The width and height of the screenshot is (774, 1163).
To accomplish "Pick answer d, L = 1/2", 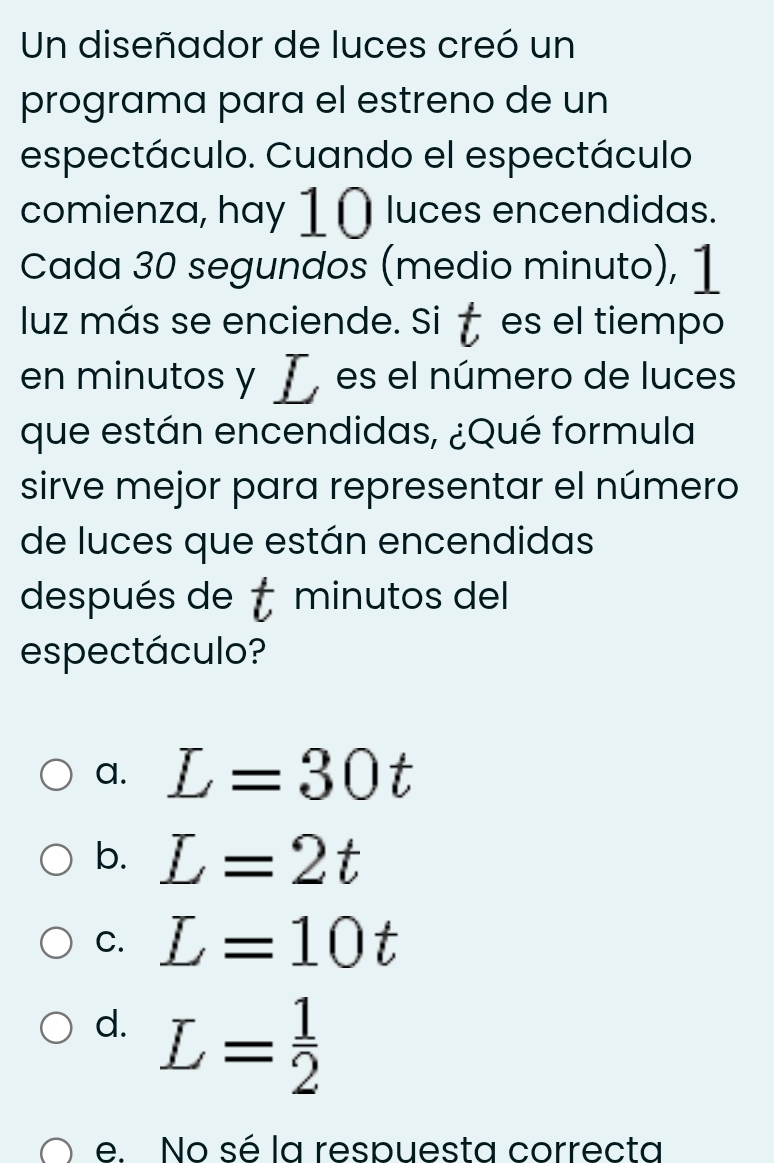I will [x=58, y=1026].
